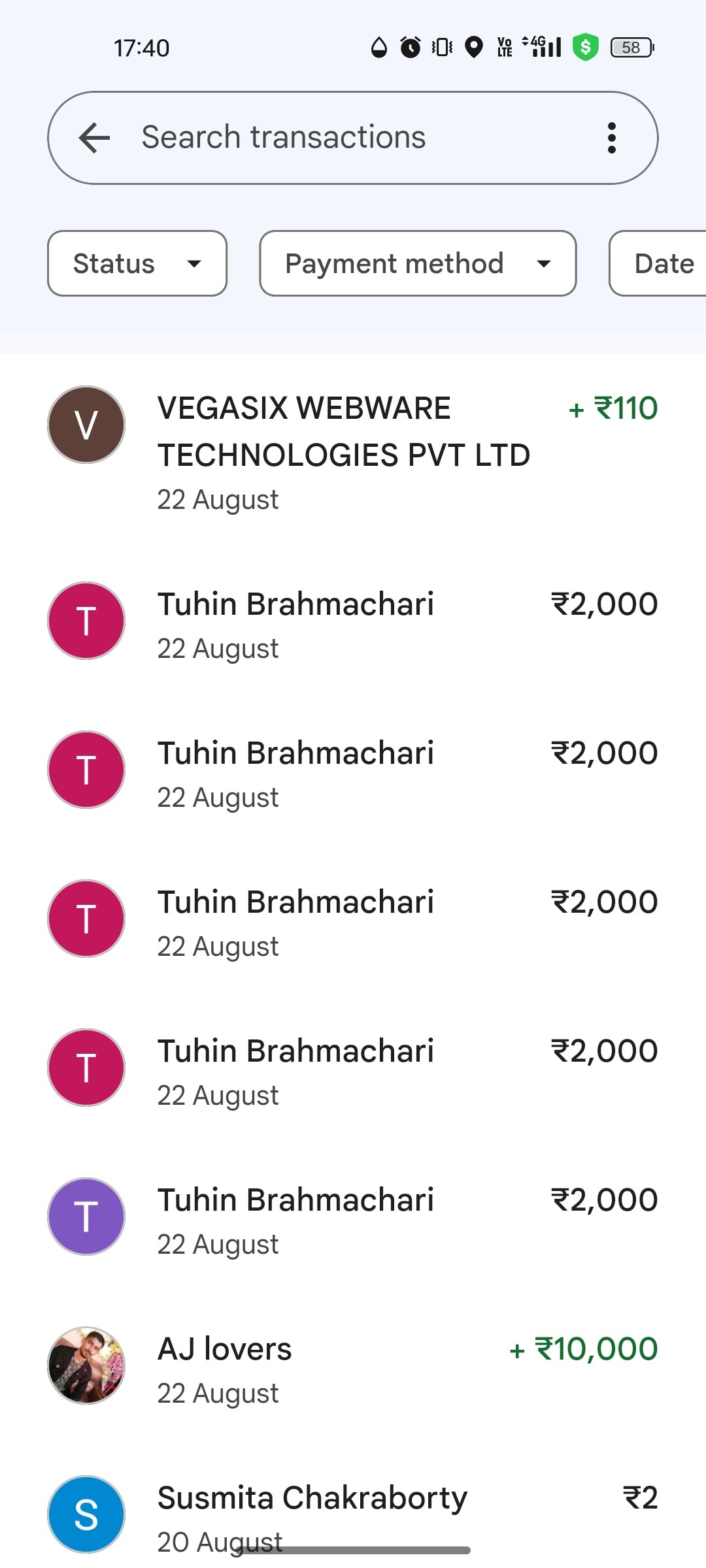Expand the Payment method filter

418,263
